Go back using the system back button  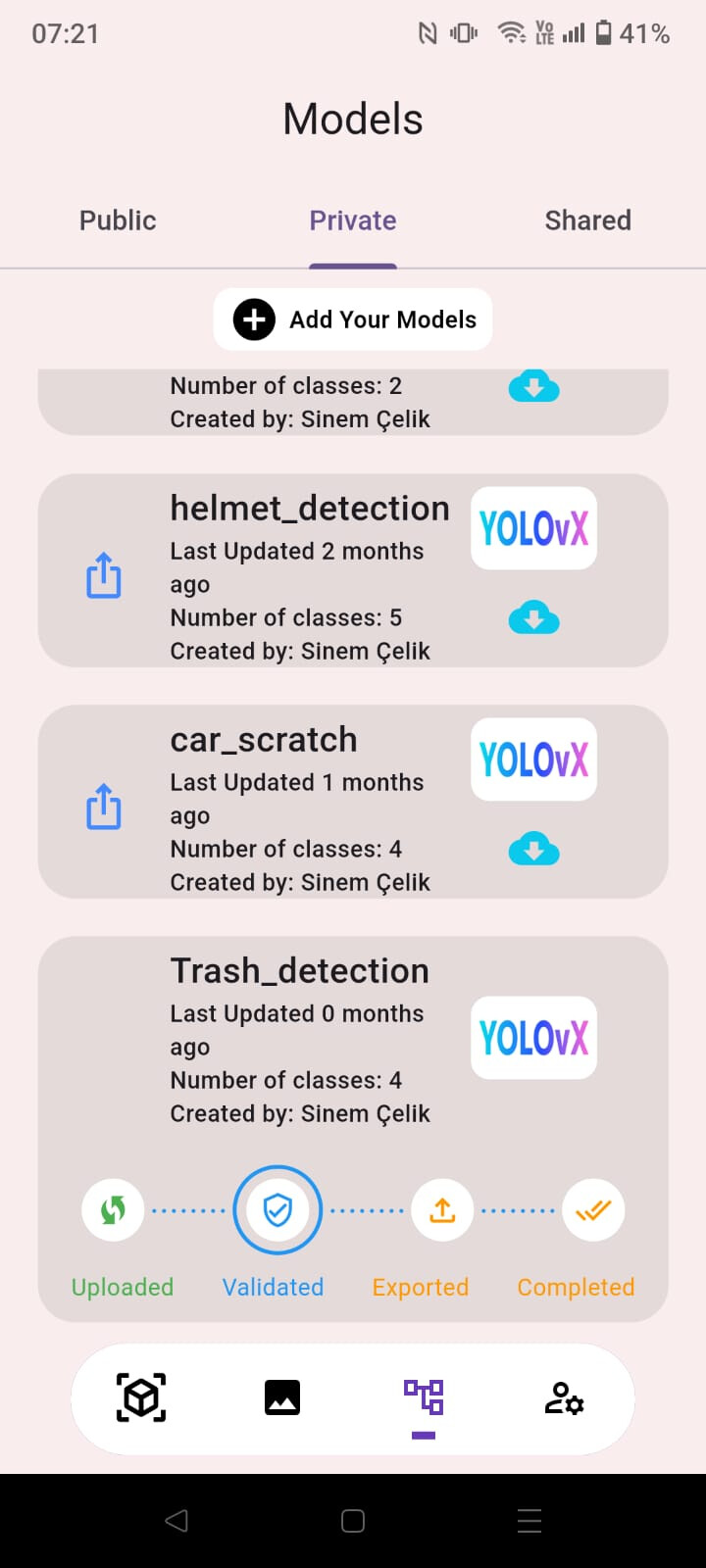click(x=176, y=1521)
